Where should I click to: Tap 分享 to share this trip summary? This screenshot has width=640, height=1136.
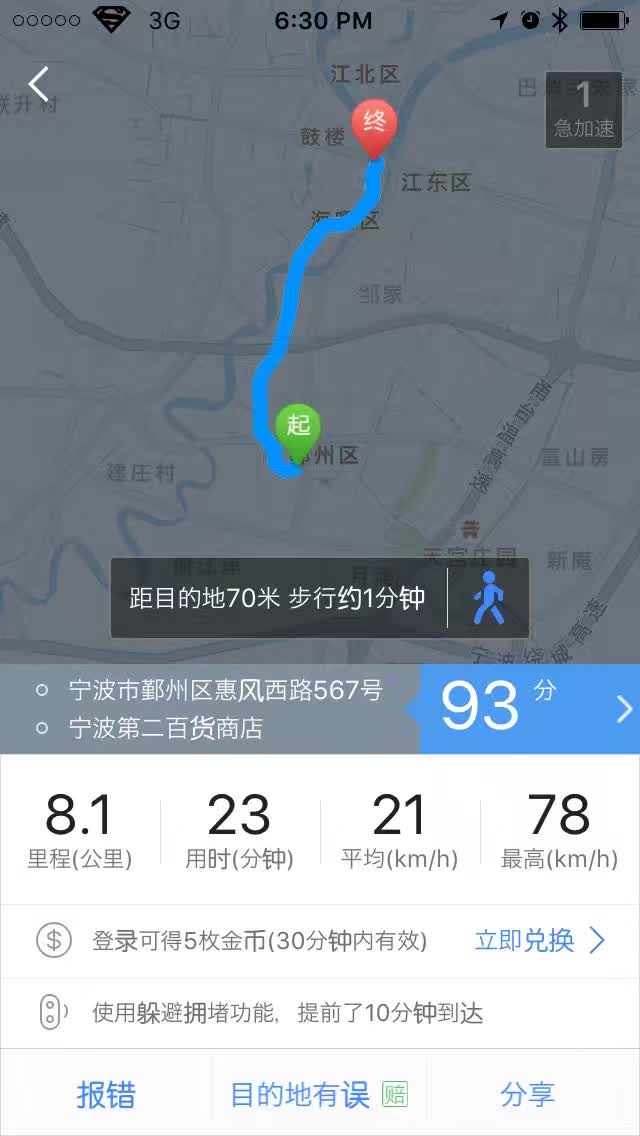528,1094
